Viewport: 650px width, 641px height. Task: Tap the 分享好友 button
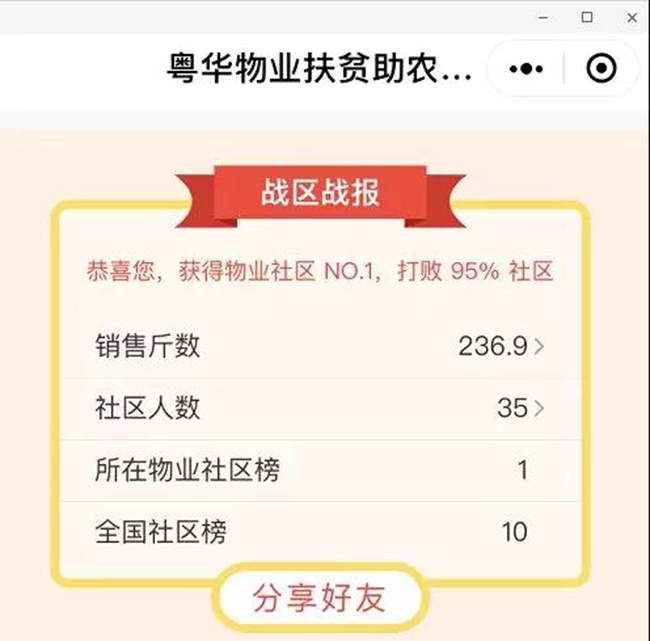pos(319,599)
